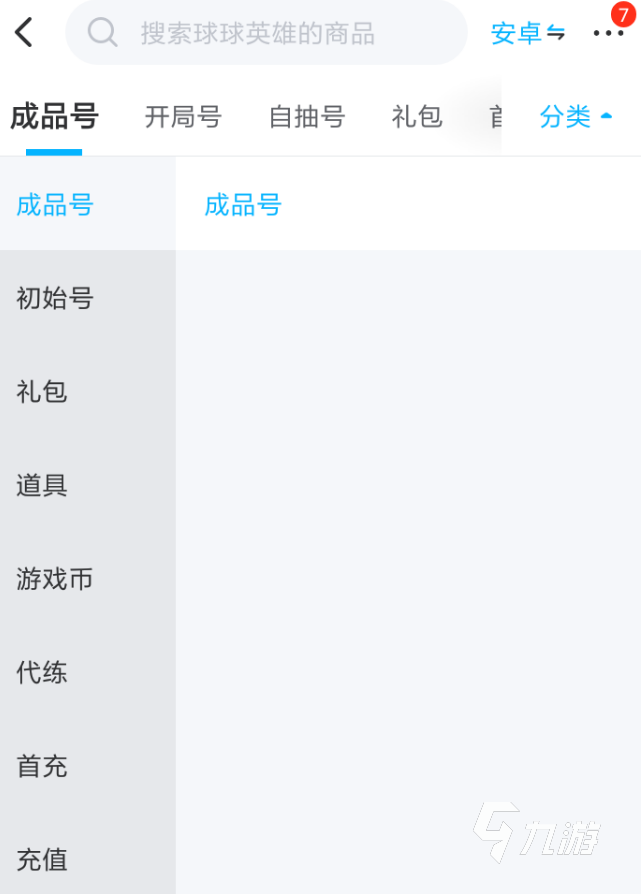Choose the 道具 category
This screenshot has height=894, width=641.
(42, 485)
